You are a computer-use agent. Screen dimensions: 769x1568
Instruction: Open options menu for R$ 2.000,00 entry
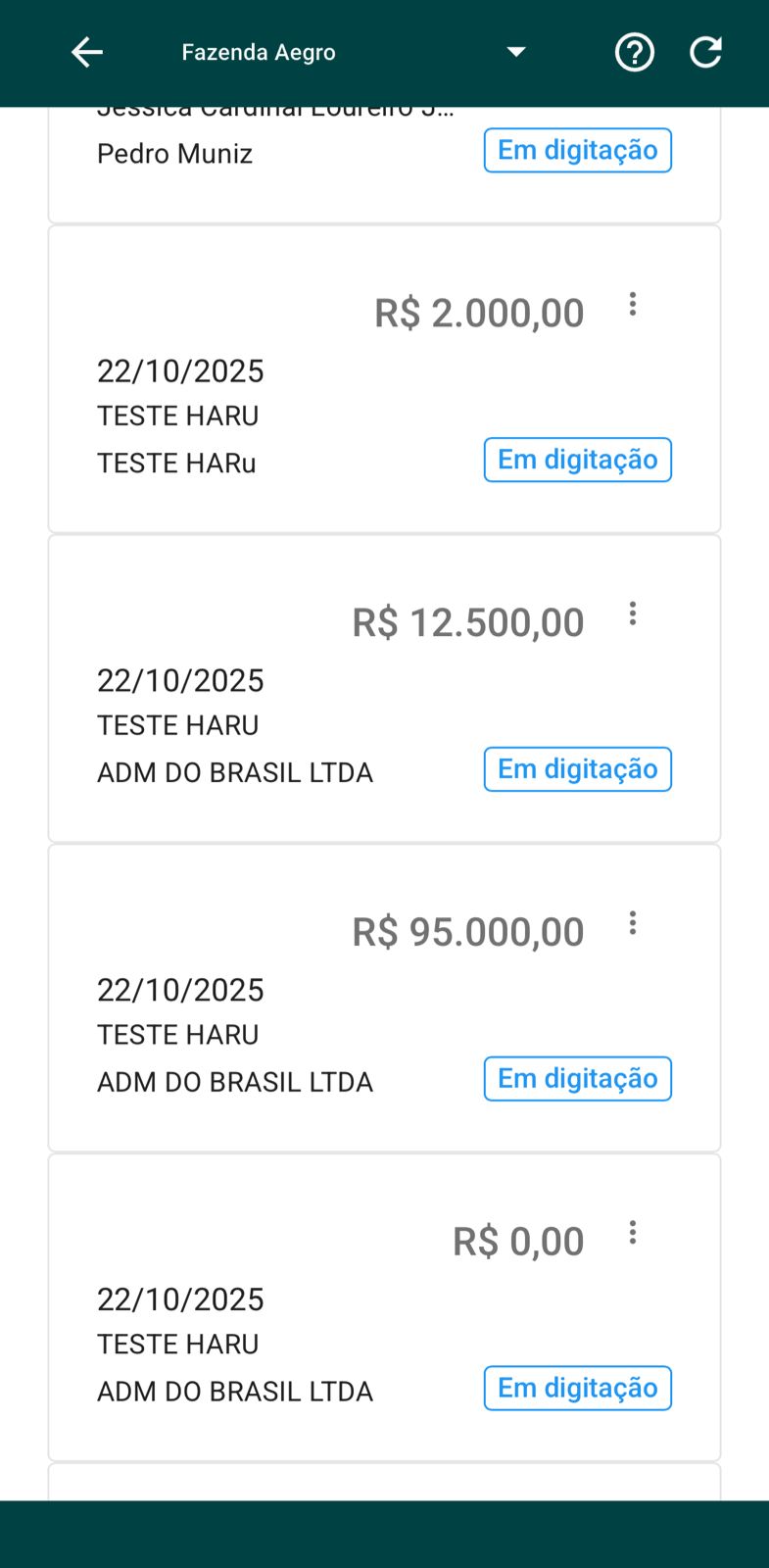point(633,305)
